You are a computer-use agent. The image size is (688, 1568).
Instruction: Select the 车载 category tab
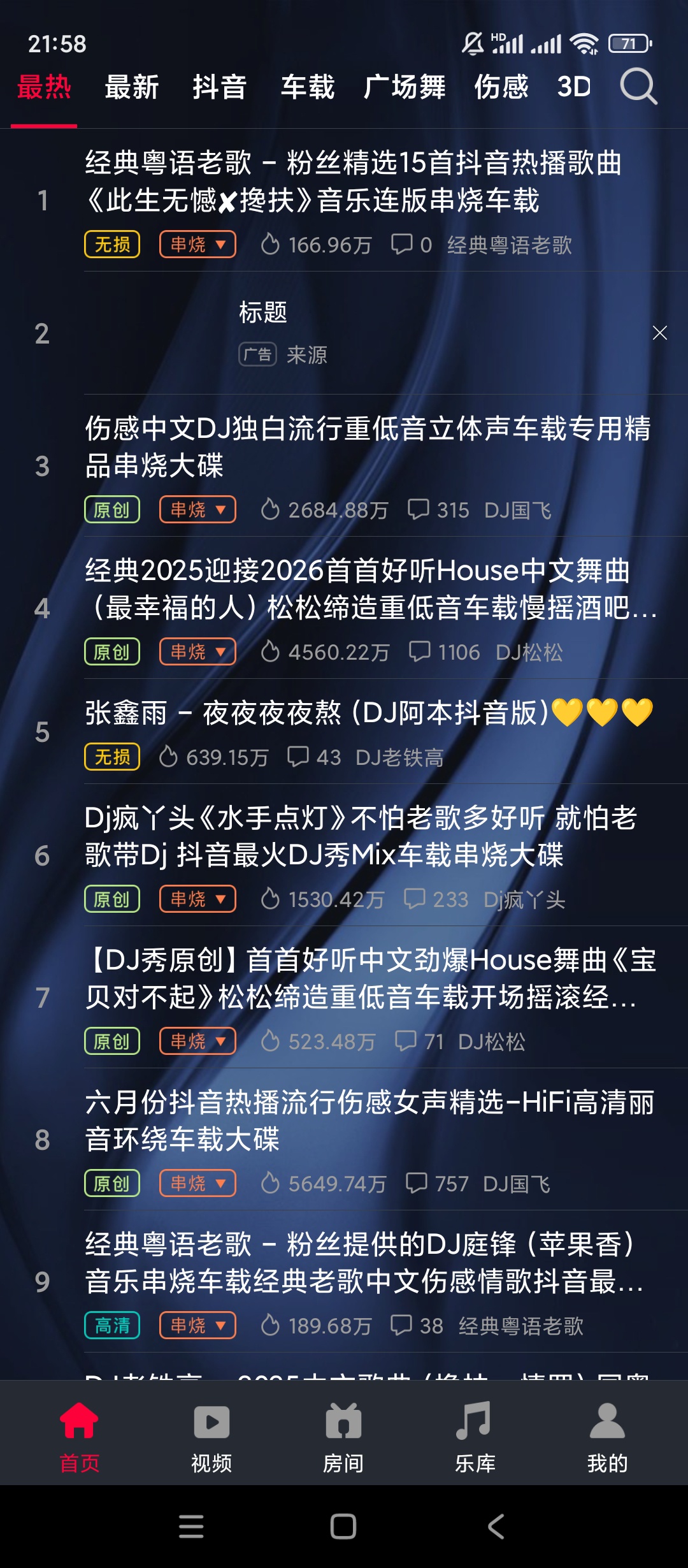tap(307, 87)
